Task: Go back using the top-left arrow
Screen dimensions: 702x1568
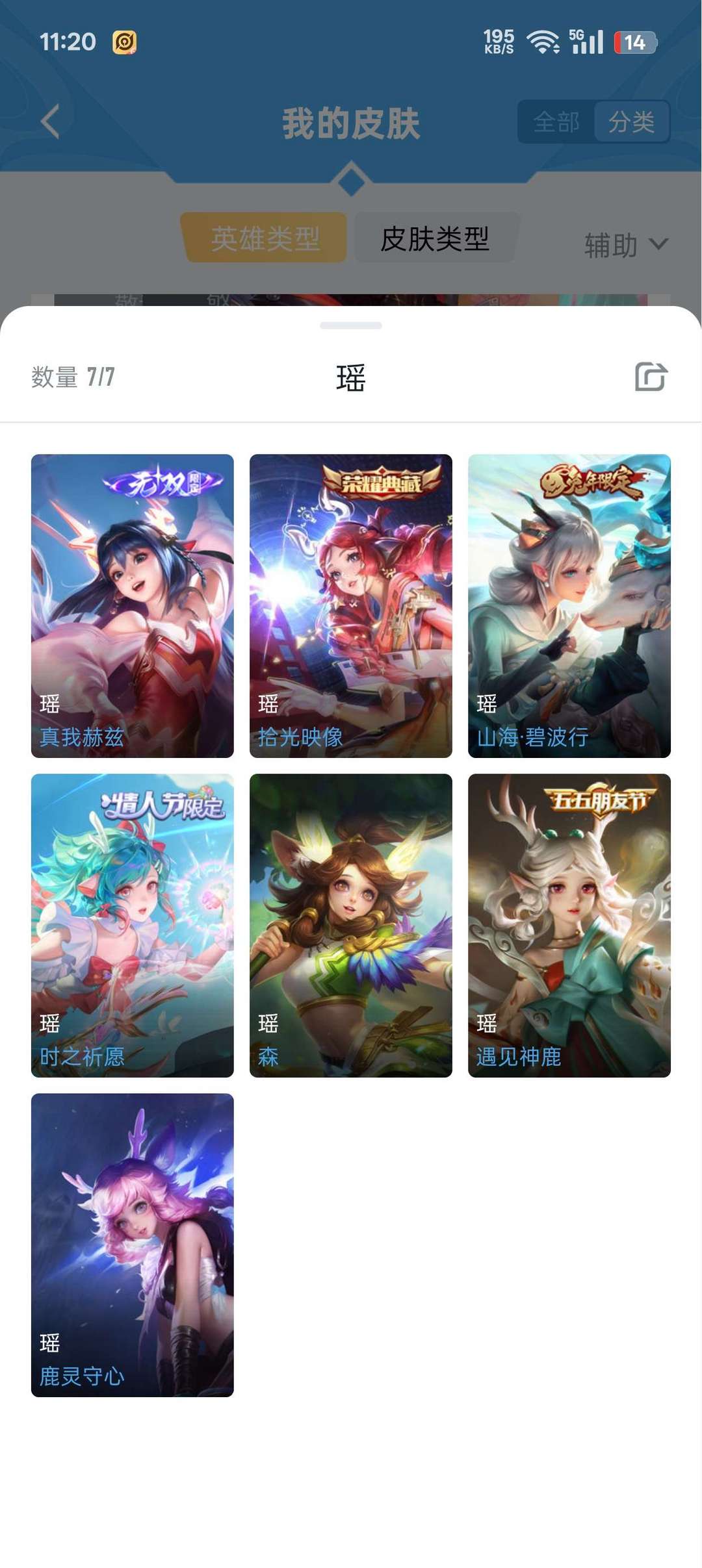Action: click(x=50, y=121)
